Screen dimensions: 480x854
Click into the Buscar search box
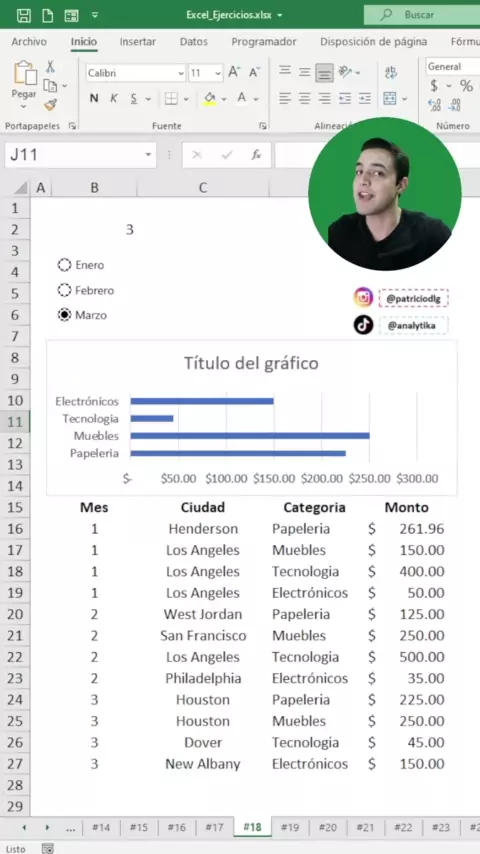point(422,15)
